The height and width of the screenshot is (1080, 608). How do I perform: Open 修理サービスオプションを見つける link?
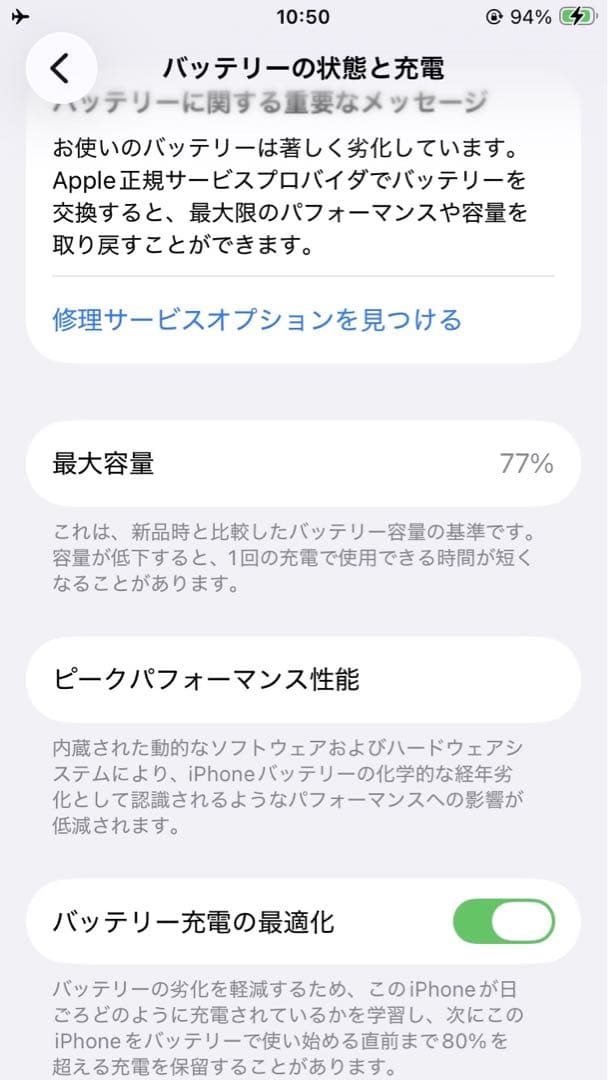(x=257, y=320)
